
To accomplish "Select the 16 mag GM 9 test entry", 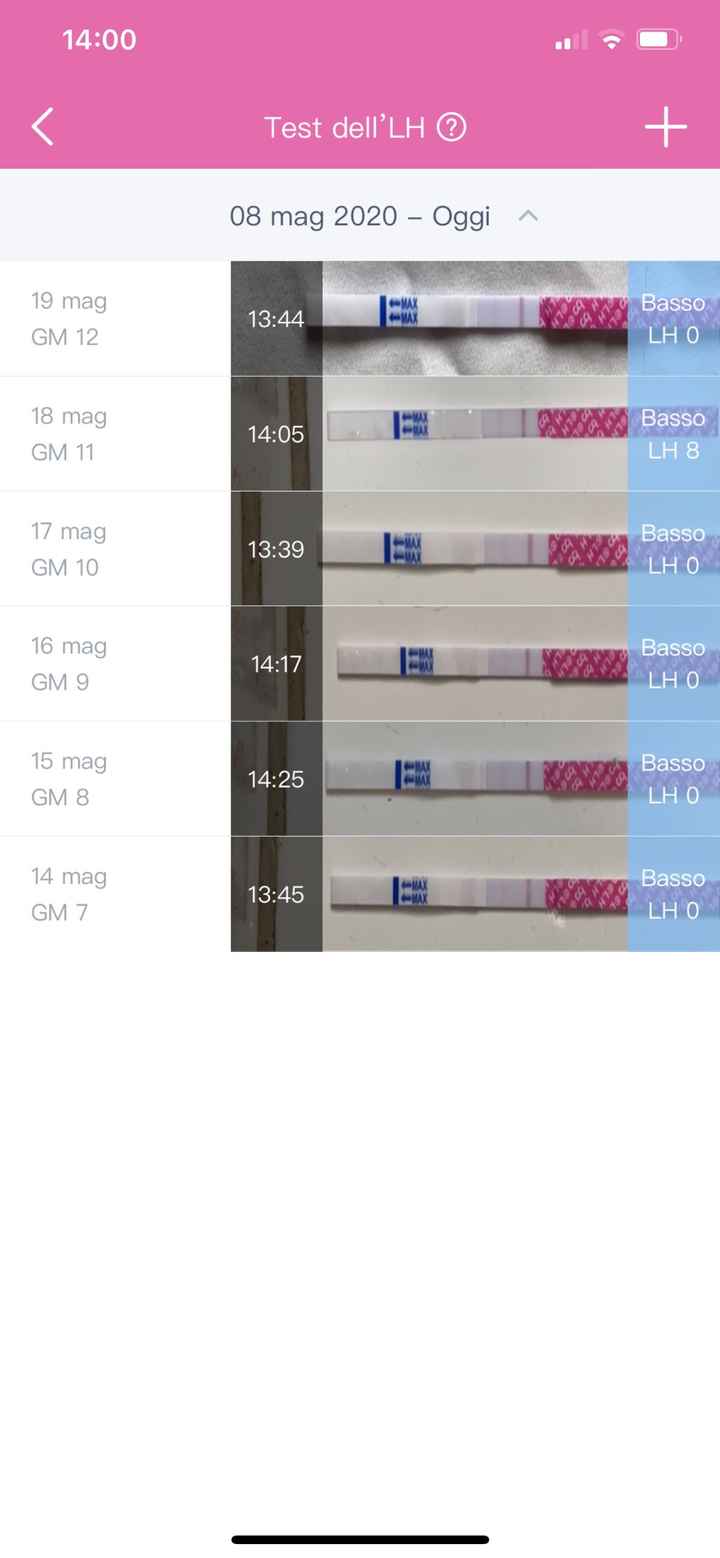I will [x=360, y=664].
